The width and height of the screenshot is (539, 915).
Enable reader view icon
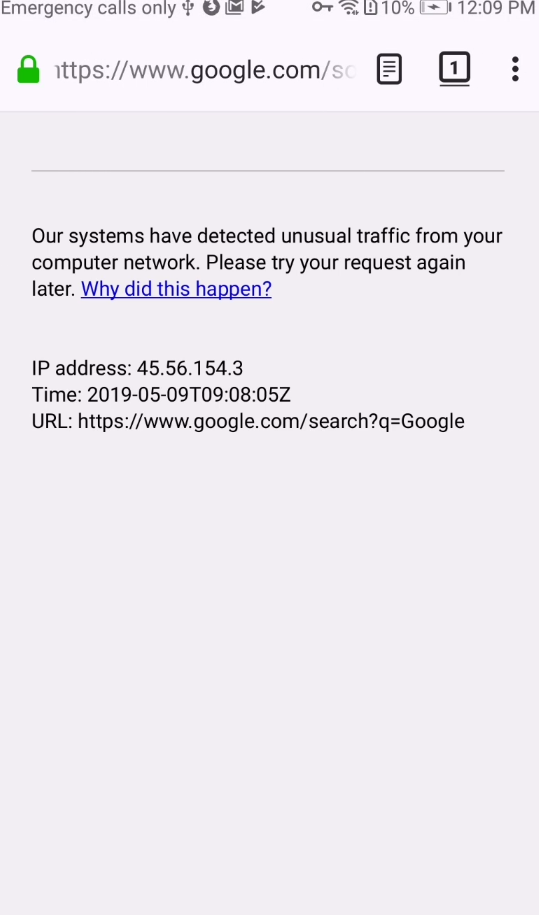[389, 69]
